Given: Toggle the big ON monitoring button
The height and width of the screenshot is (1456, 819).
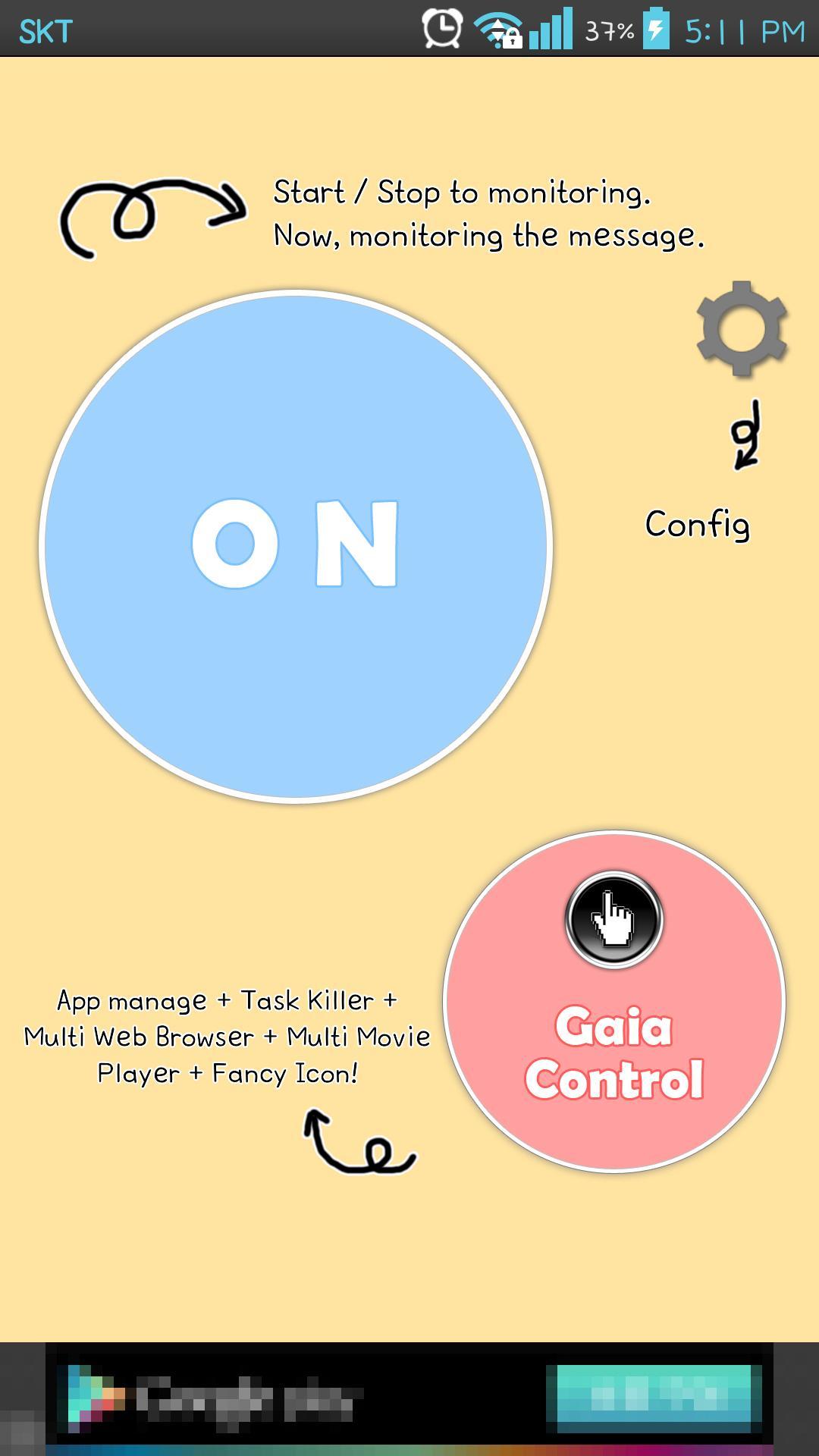Looking at the screenshot, I should pyautogui.click(x=296, y=546).
